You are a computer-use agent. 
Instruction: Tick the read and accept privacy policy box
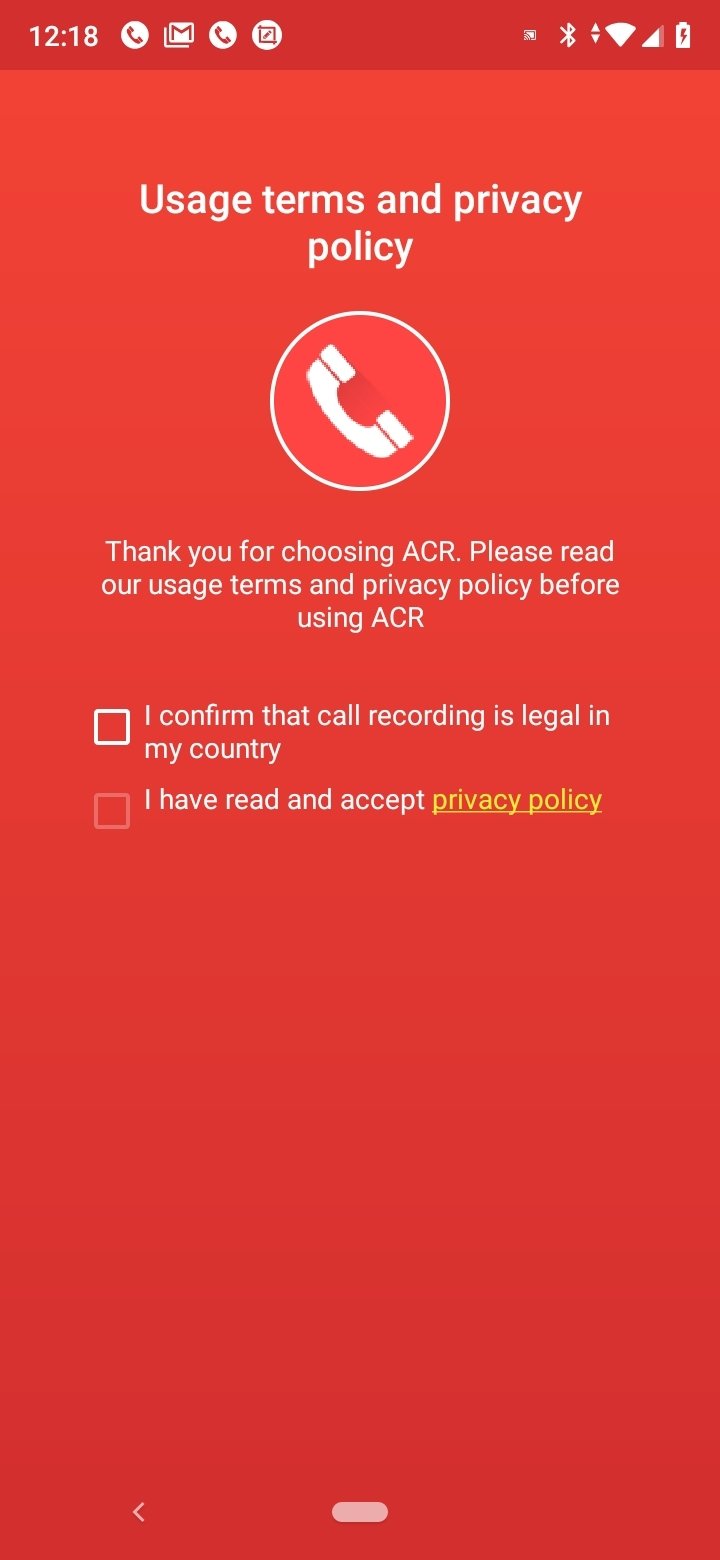(x=112, y=811)
